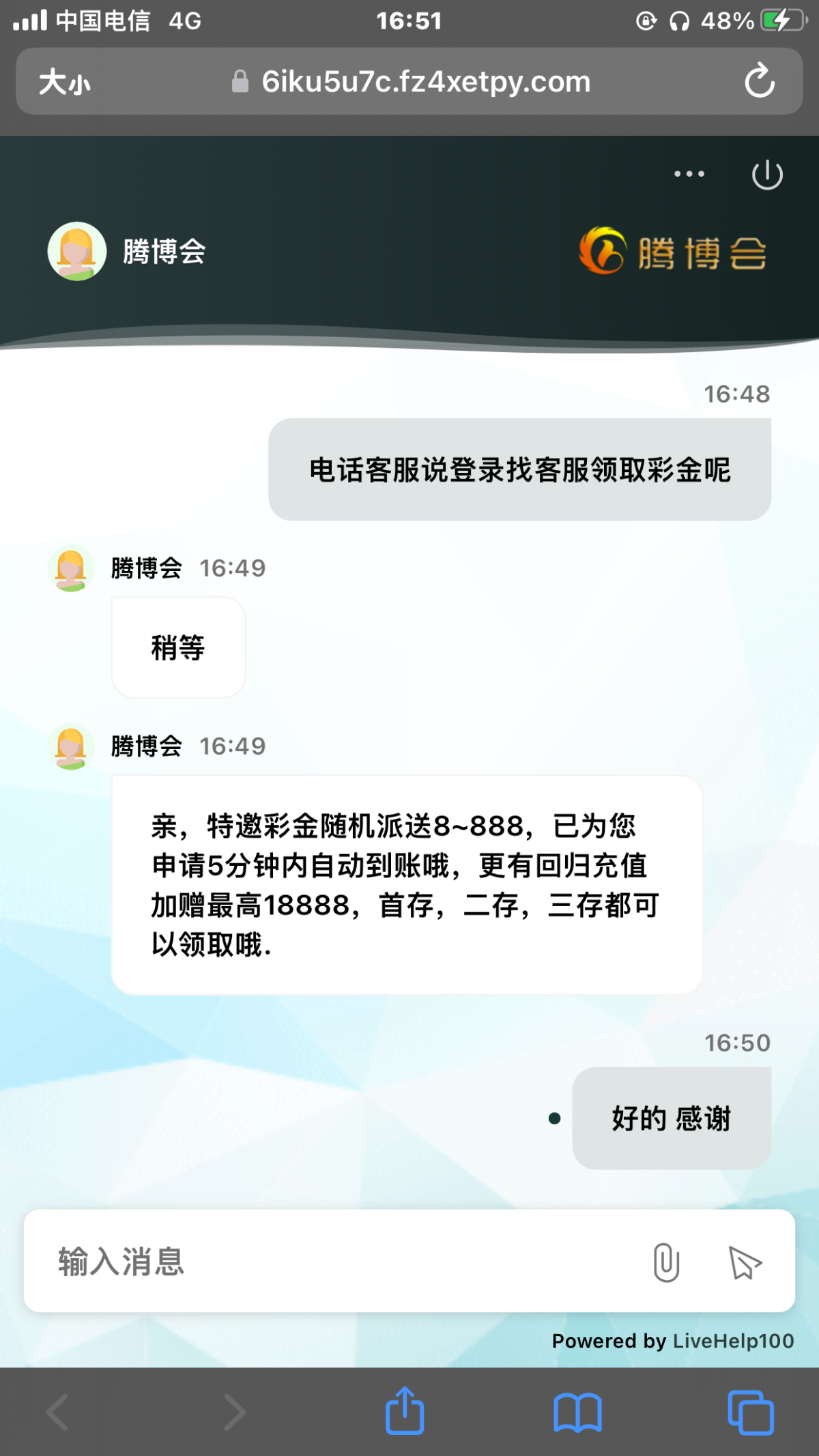Tap the agent avatar beside the 稍等 message
819x1456 pixels.
click(71, 568)
